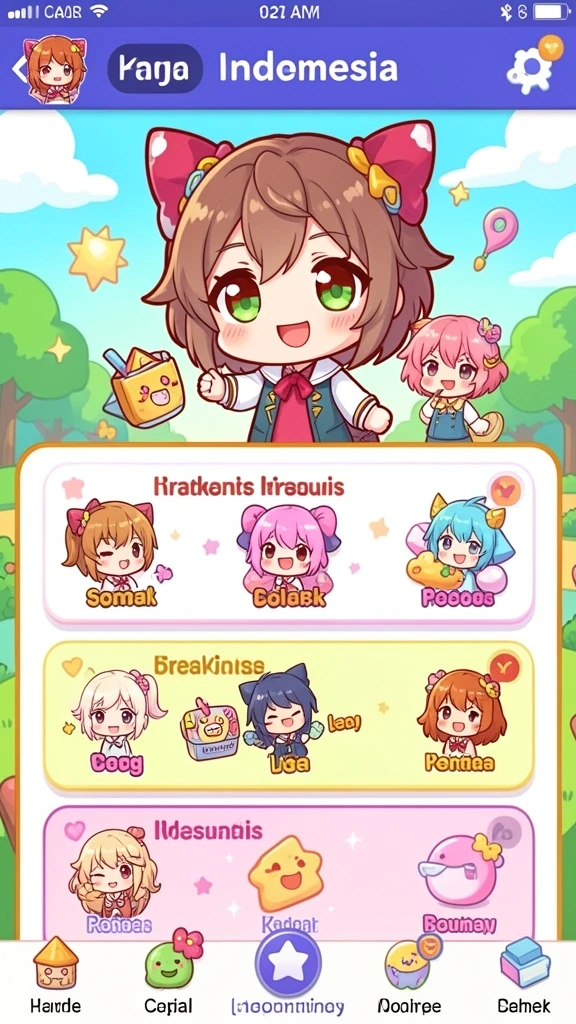Tap the heart badge on first card
Viewport: 576px width, 1024px height.
pyautogui.click(x=506, y=489)
